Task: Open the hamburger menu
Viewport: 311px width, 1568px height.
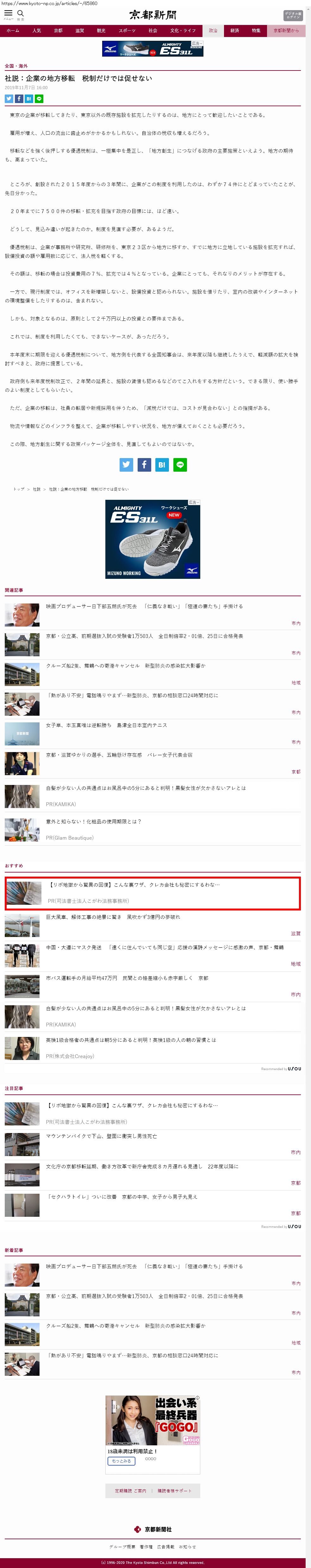Action: tap(9, 14)
